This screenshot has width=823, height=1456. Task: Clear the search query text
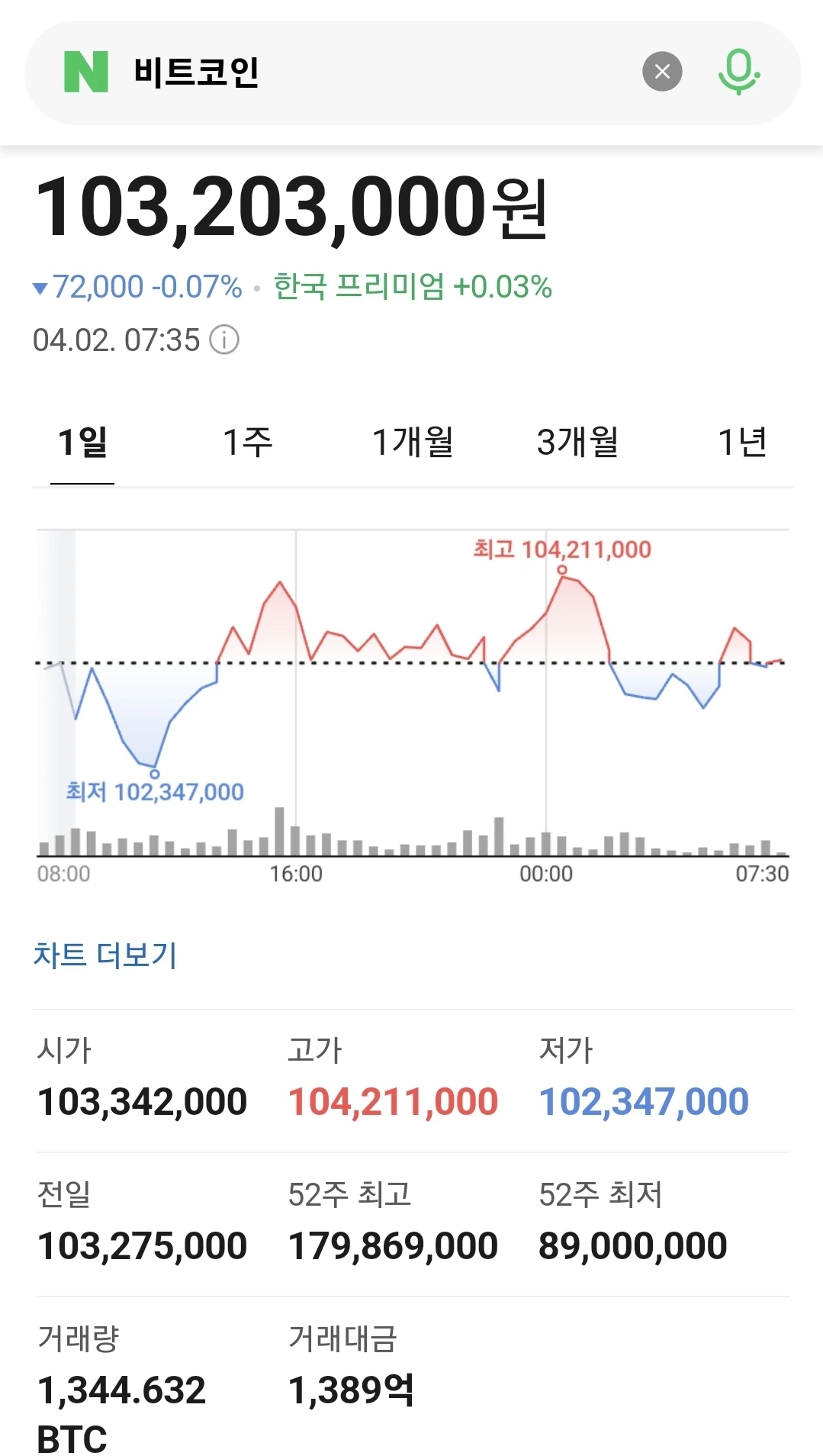[x=662, y=72]
